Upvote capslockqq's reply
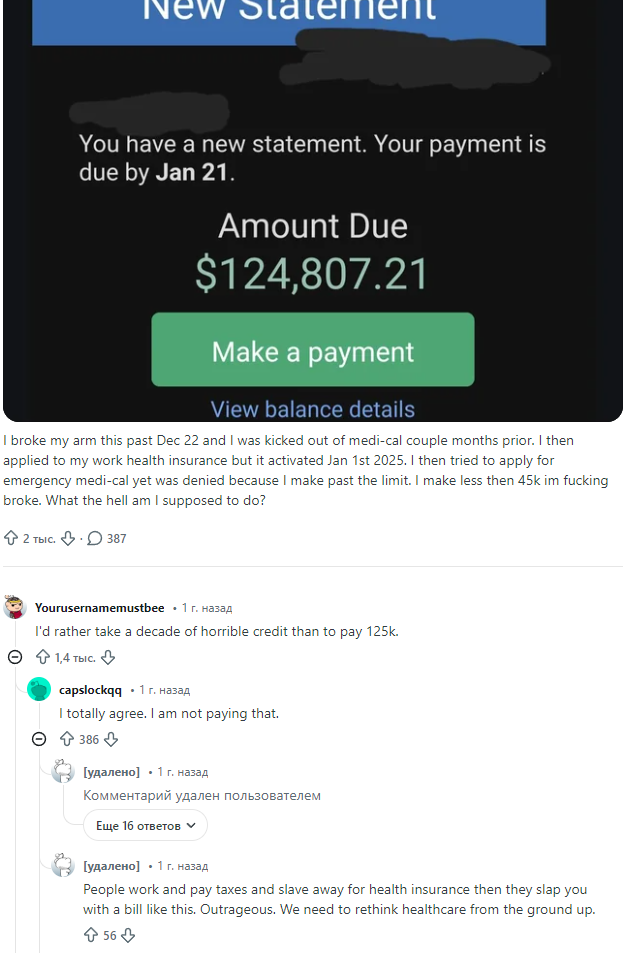Viewport: 635px width, 953px height. [67, 739]
